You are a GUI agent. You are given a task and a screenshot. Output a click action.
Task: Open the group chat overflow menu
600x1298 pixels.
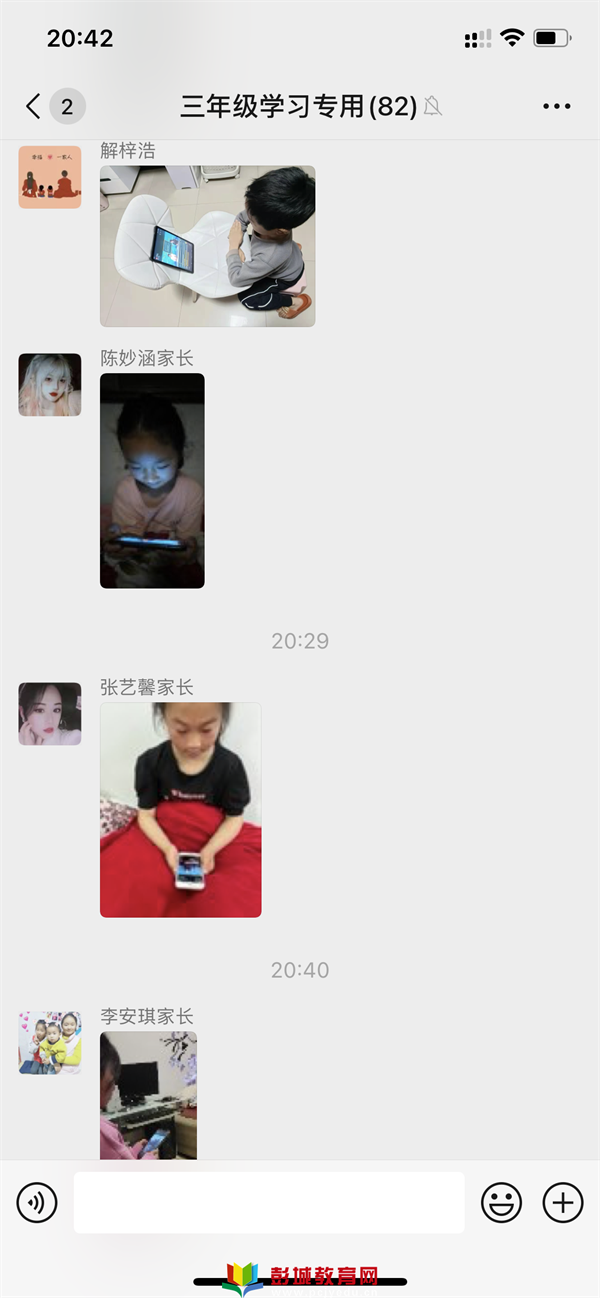(x=556, y=106)
